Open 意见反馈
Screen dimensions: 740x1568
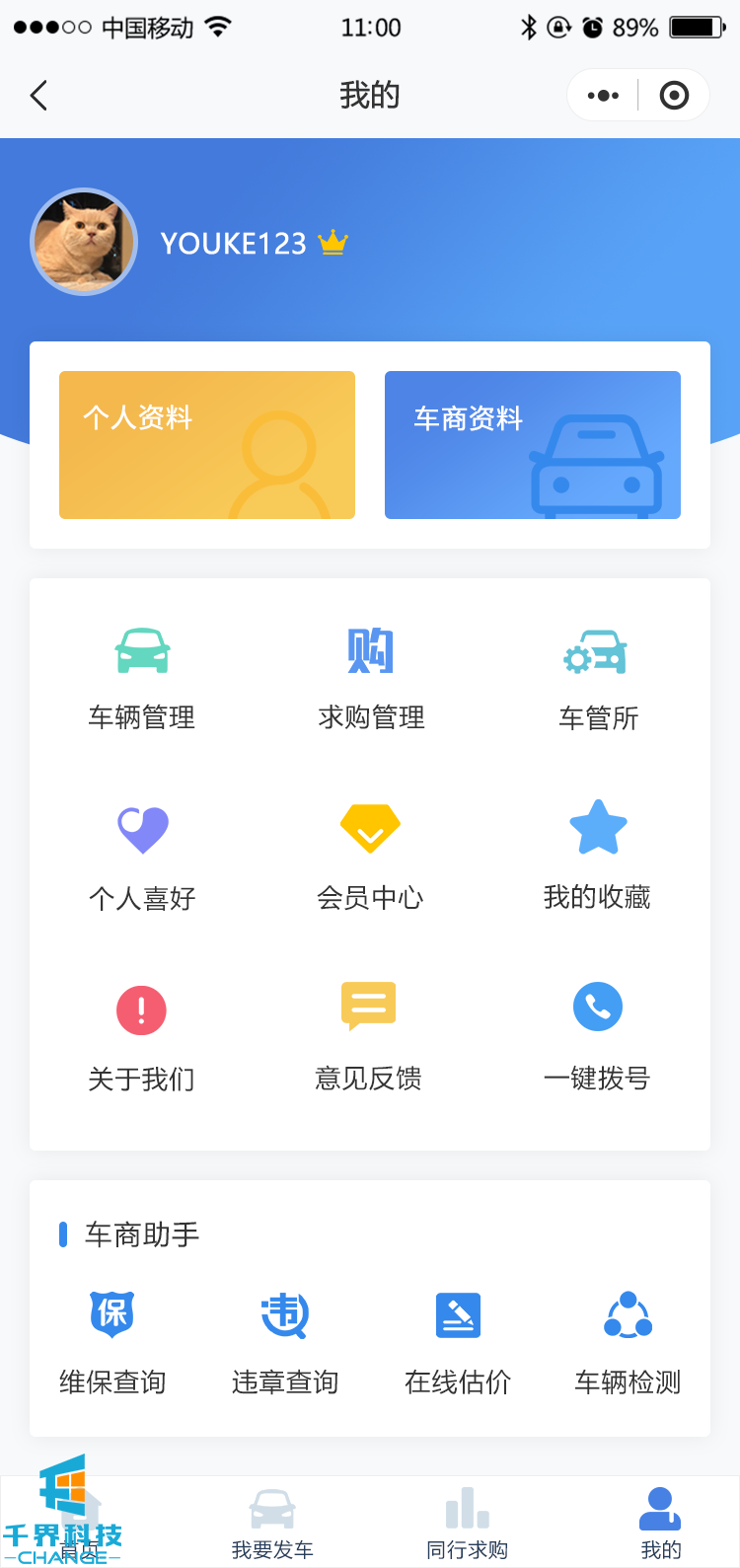tap(368, 1034)
